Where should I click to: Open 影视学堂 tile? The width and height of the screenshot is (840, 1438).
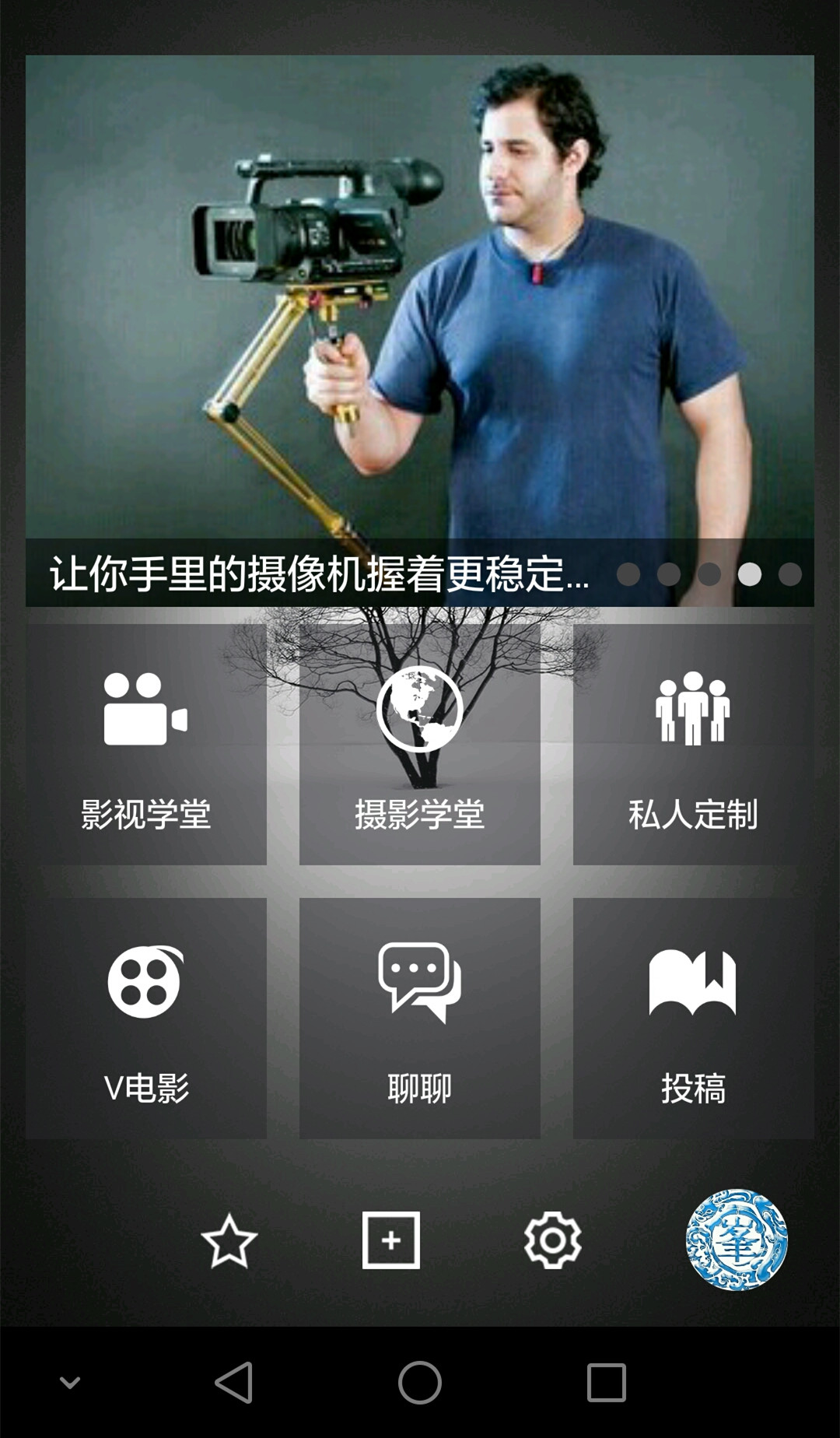[146, 745]
